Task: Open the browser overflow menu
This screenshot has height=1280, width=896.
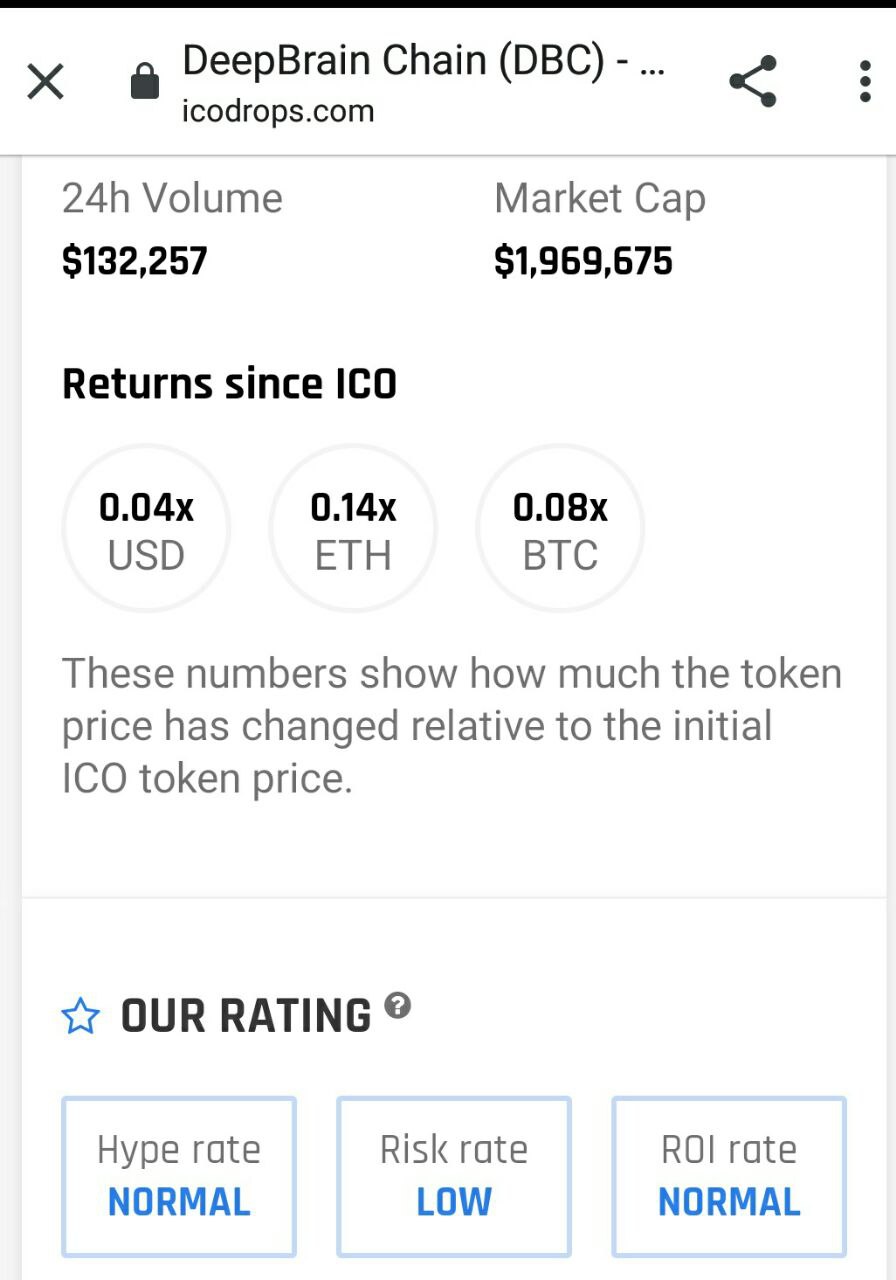Action: 865,82
